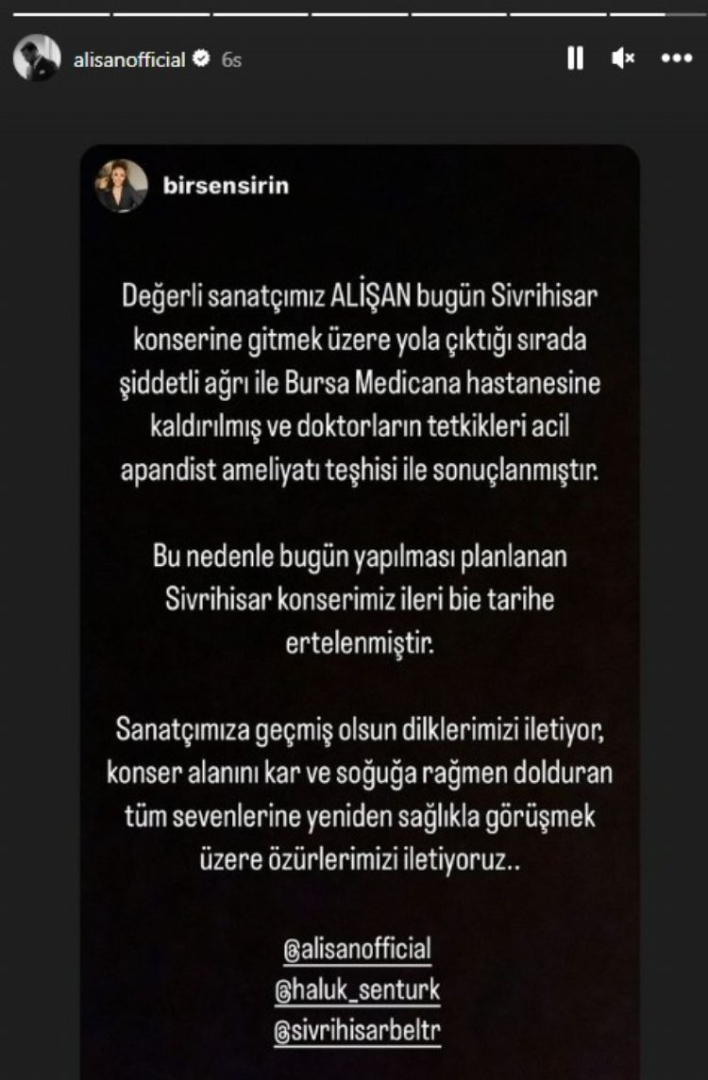This screenshot has height=1080, width=708.
Task: Pause the story playback
Action: point(575,59)
